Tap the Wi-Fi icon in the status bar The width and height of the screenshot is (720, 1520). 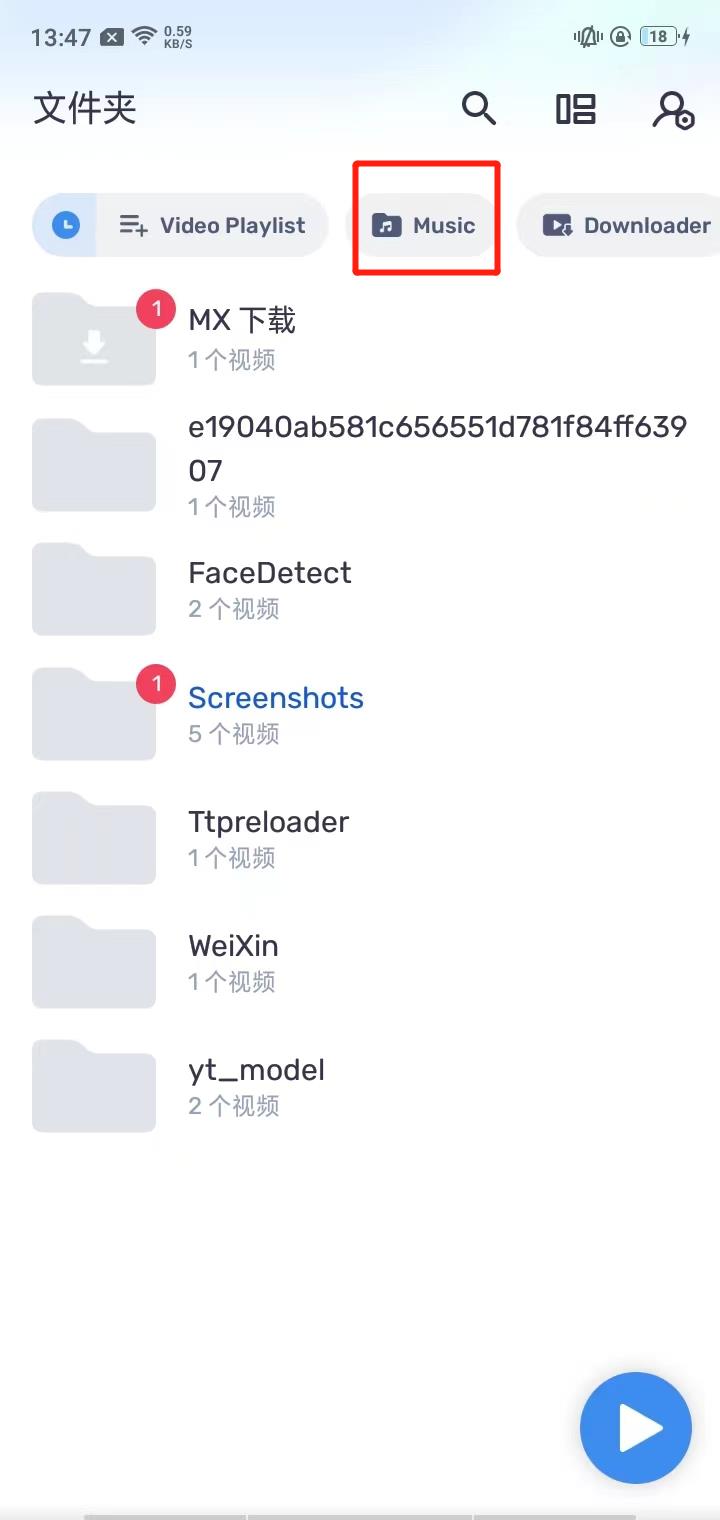(145, 36)
